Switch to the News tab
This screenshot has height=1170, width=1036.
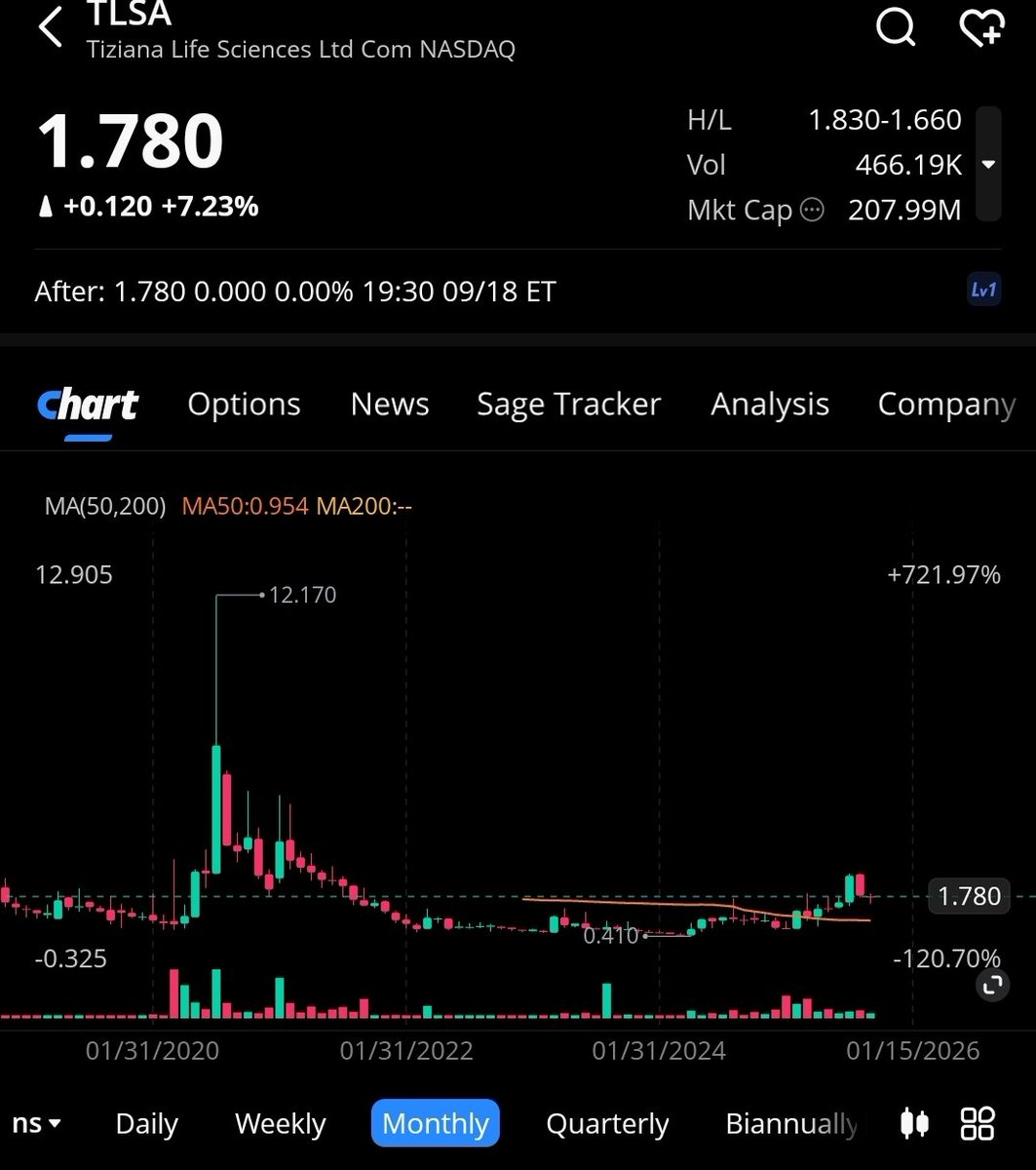[x=390, y=405]
